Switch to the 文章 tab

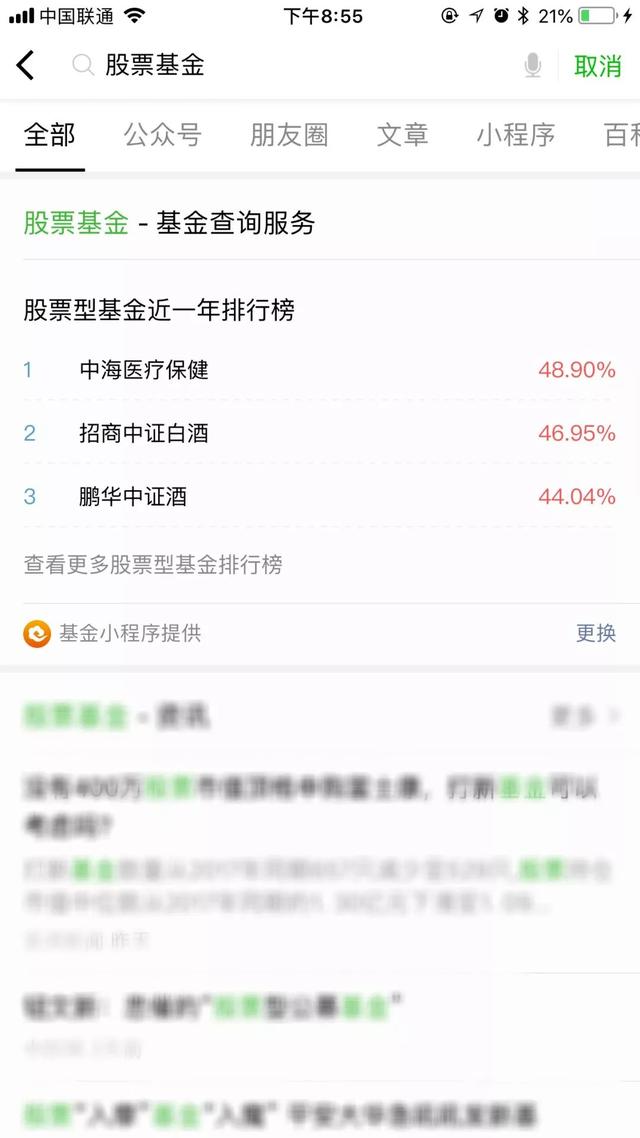click(402, 135)
